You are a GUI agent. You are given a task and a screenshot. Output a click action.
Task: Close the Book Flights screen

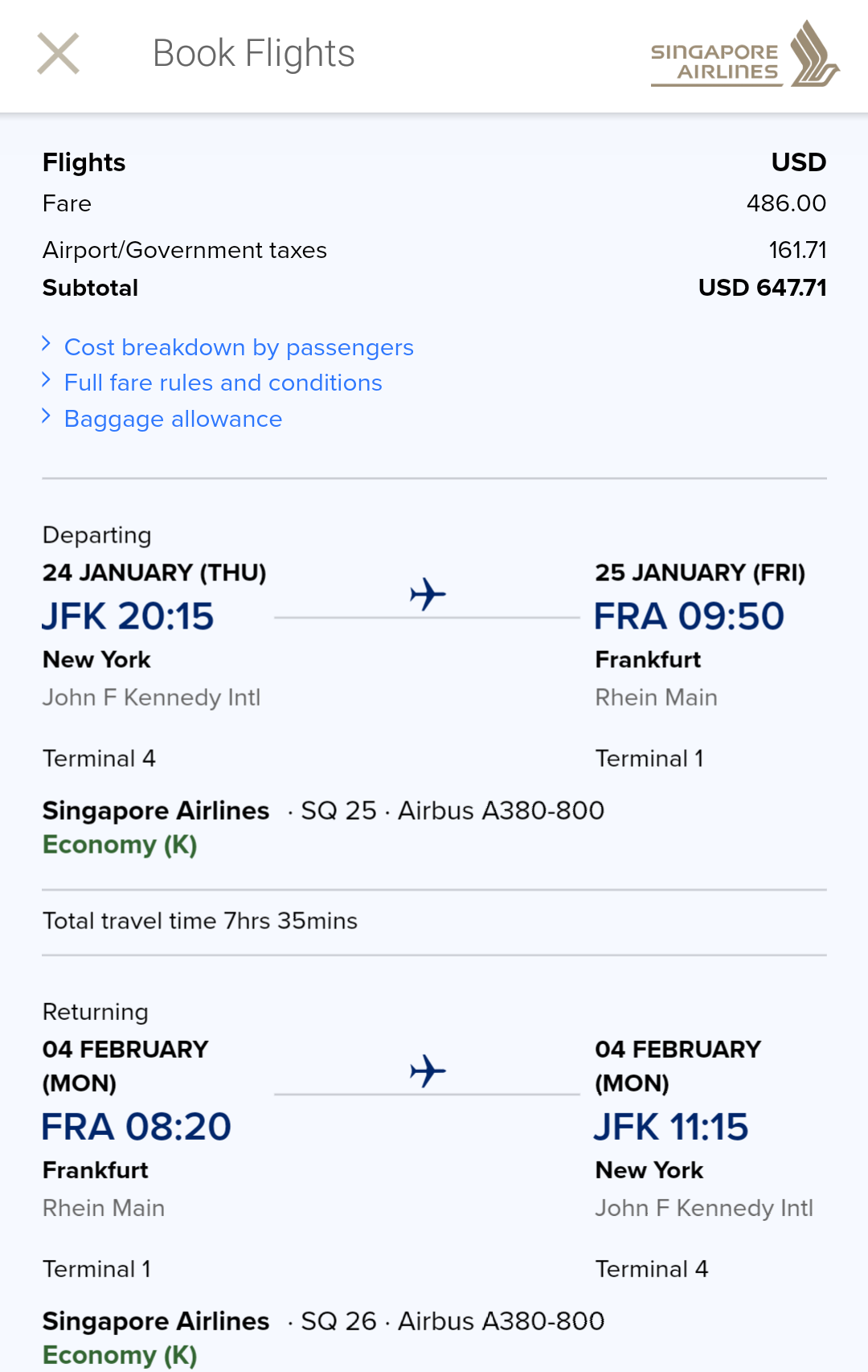coord(59,54)
